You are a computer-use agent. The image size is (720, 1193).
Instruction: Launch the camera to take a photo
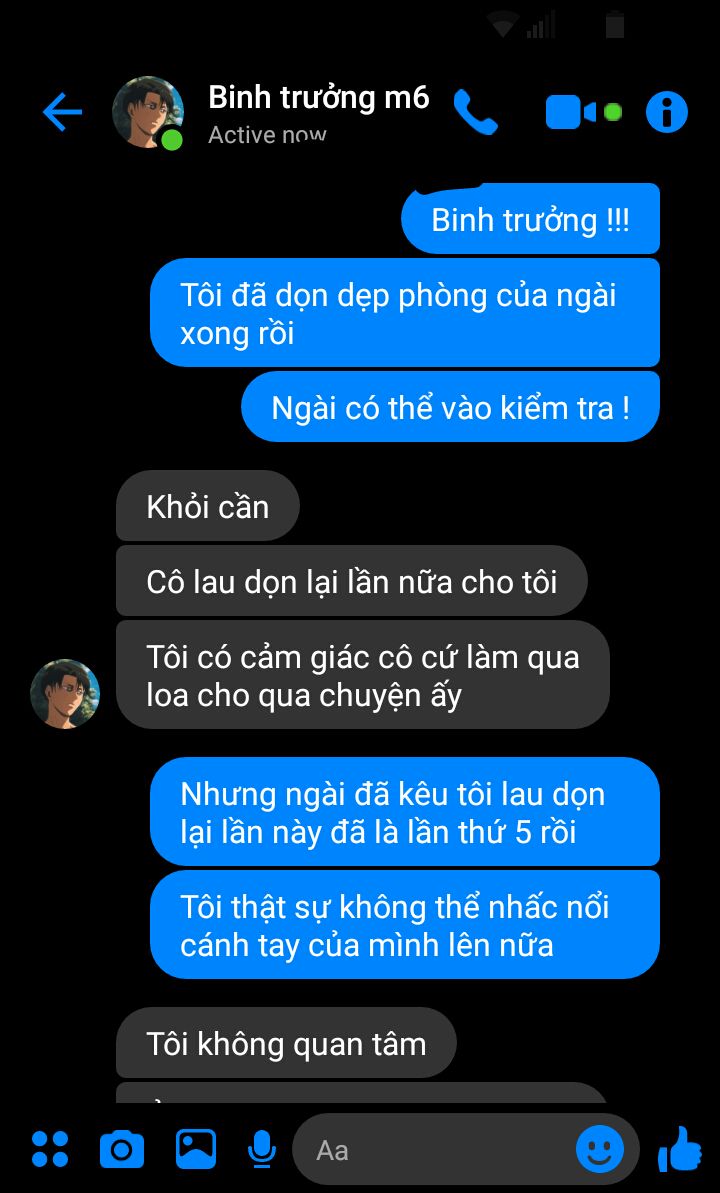pos(122,1149)
